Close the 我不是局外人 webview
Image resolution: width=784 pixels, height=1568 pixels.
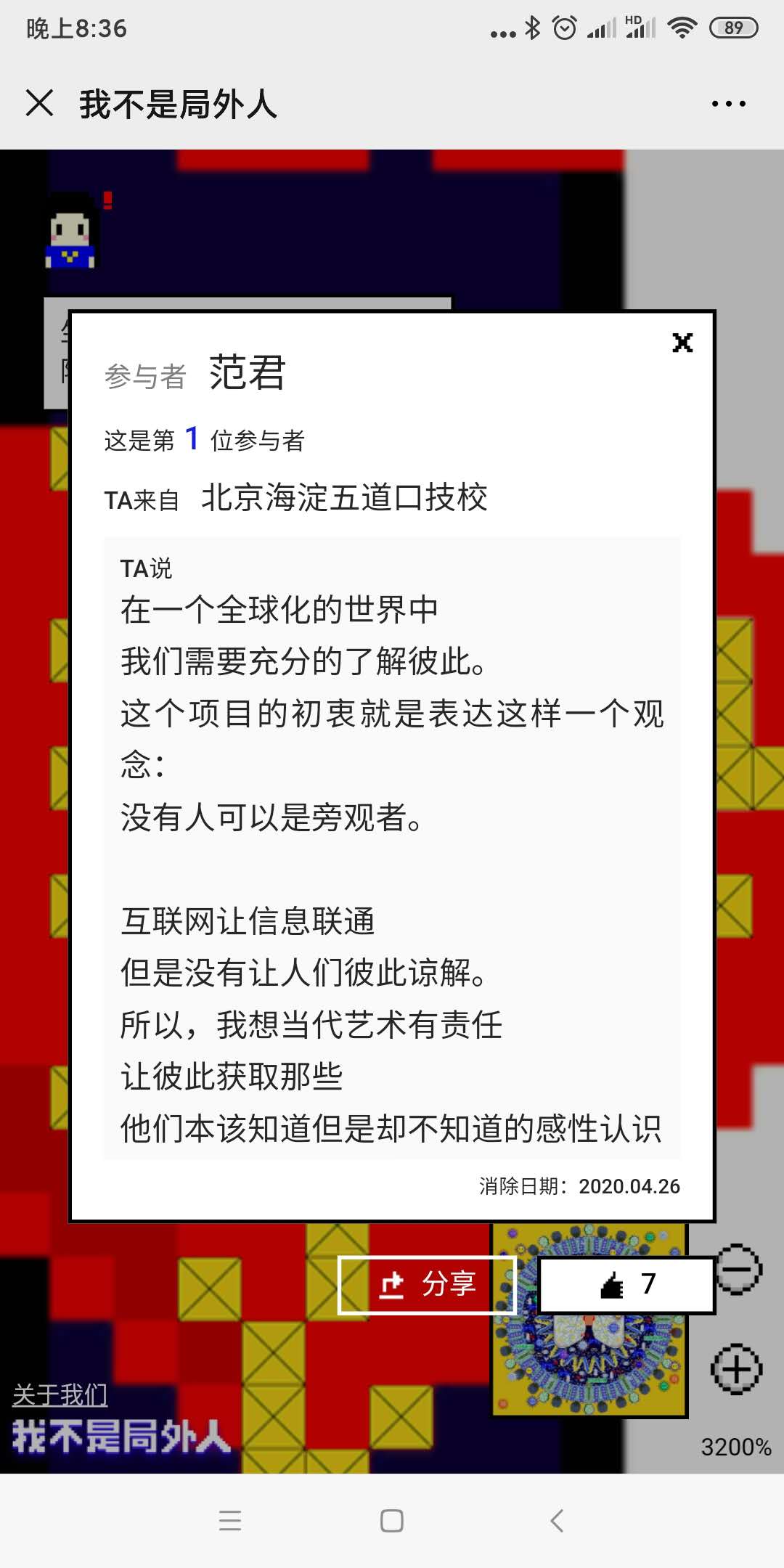(x=39, y=103)
